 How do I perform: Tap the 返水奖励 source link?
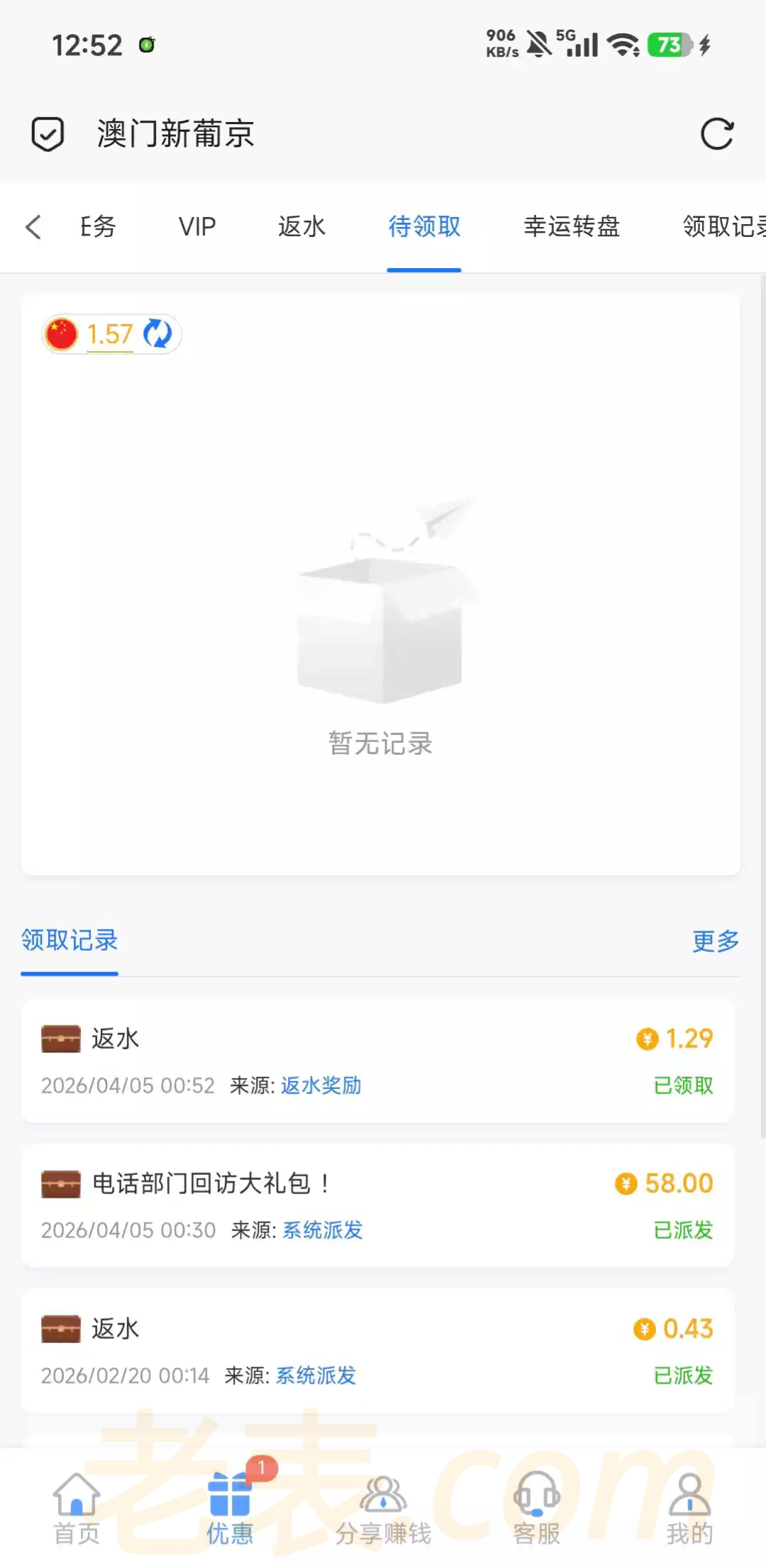coord(321,1086)
